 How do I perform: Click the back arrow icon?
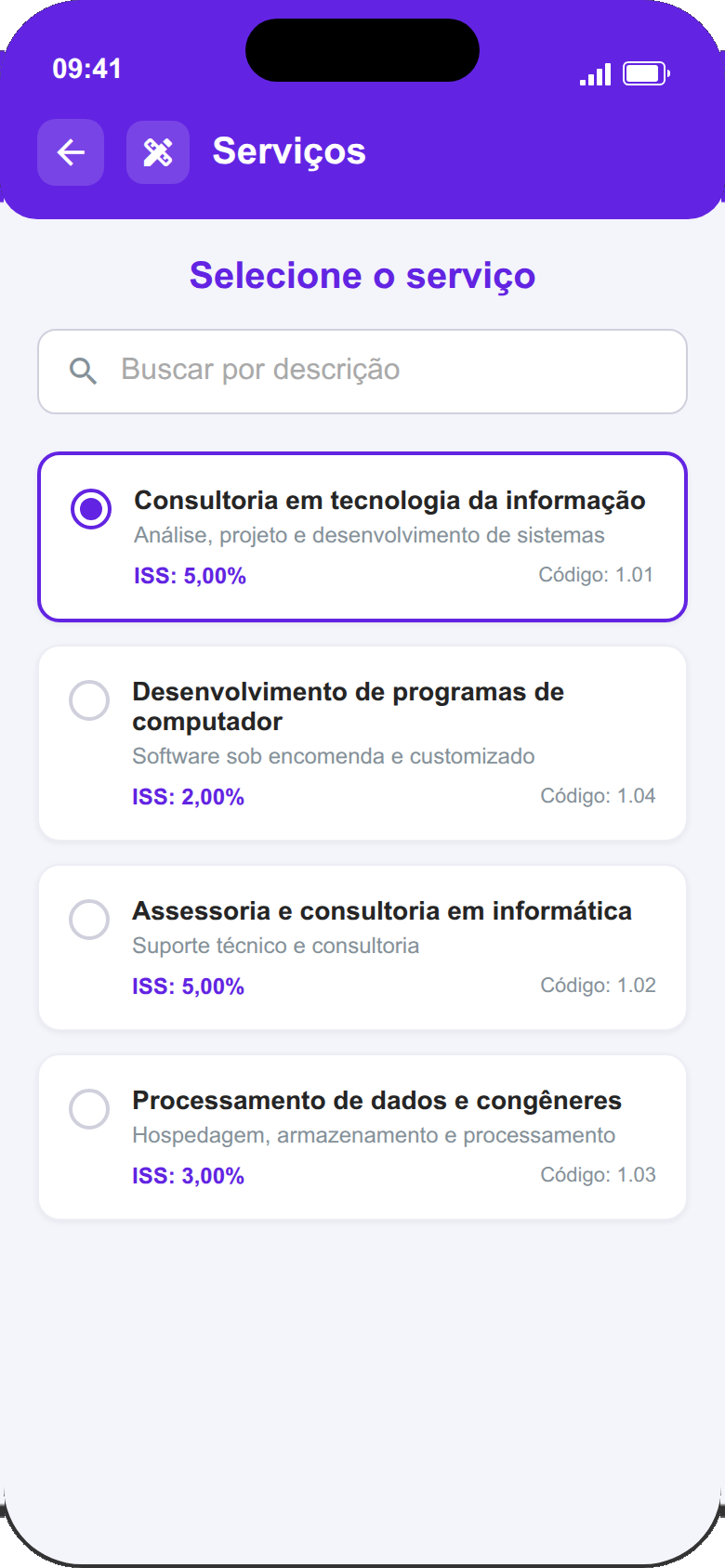71,151
